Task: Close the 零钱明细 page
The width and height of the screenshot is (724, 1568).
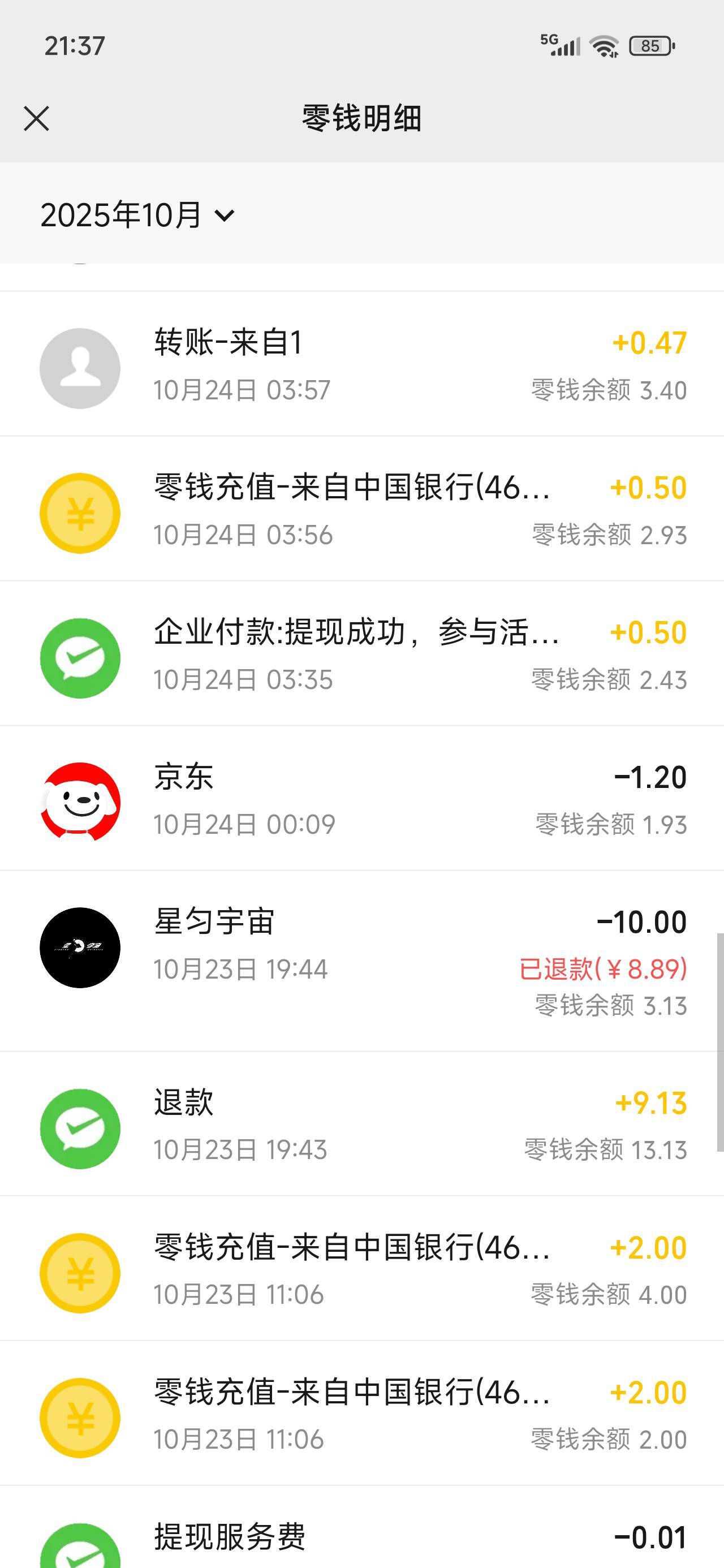Action: coord(37,118)
